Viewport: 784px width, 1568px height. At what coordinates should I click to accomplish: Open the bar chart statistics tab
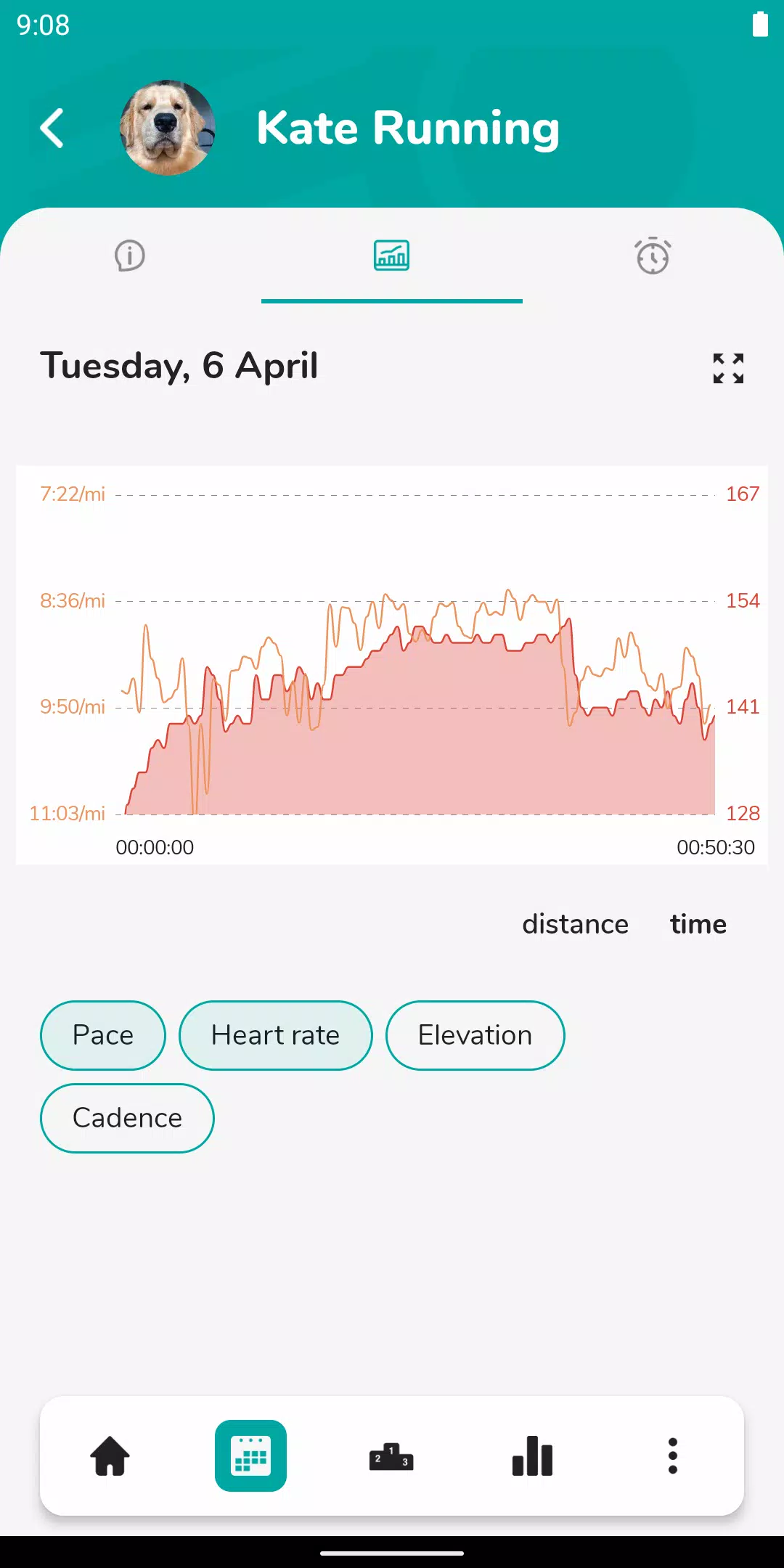tap(532, 1456)
